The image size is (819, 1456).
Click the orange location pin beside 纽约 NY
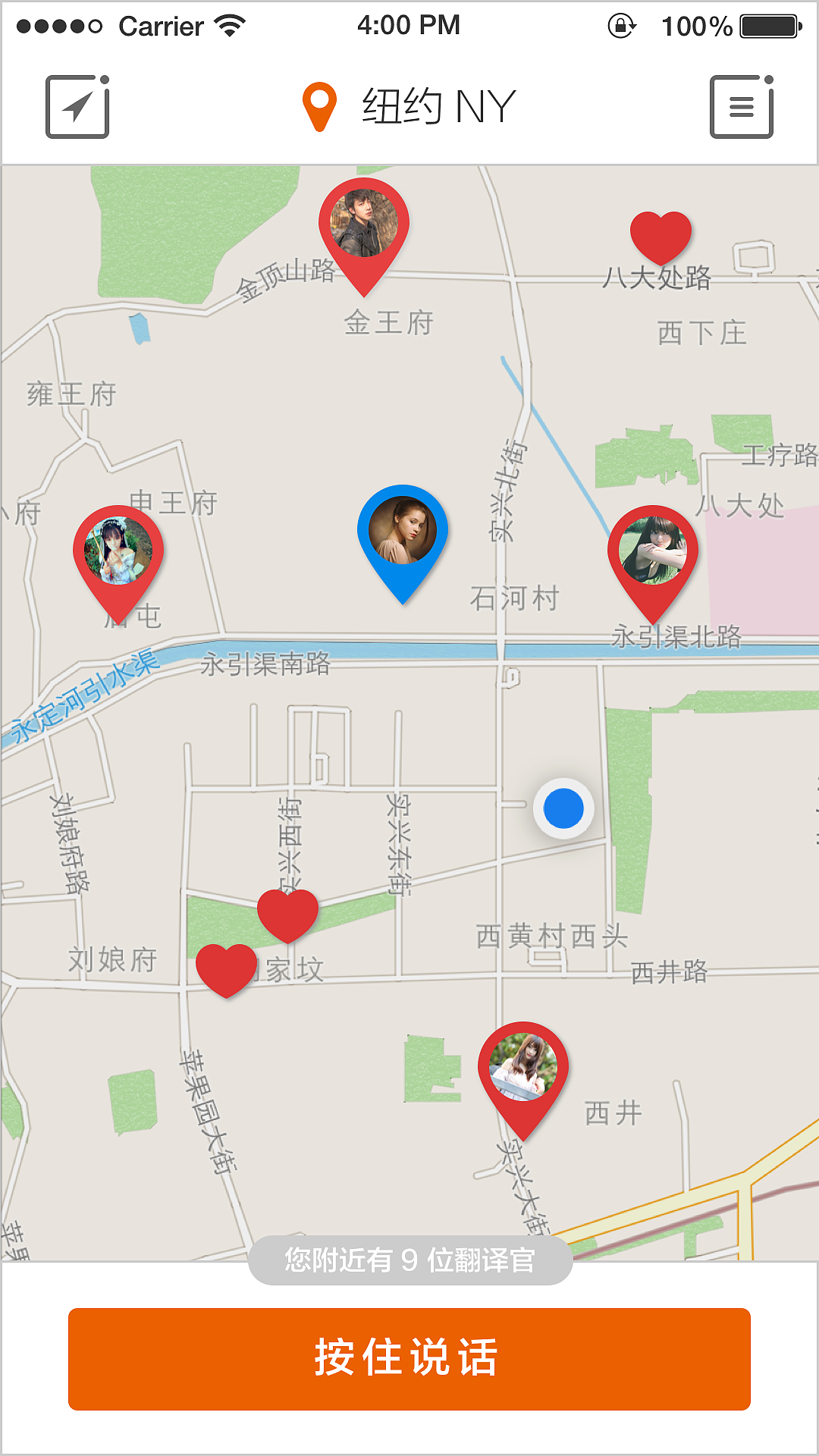click(x=318, y=105)
